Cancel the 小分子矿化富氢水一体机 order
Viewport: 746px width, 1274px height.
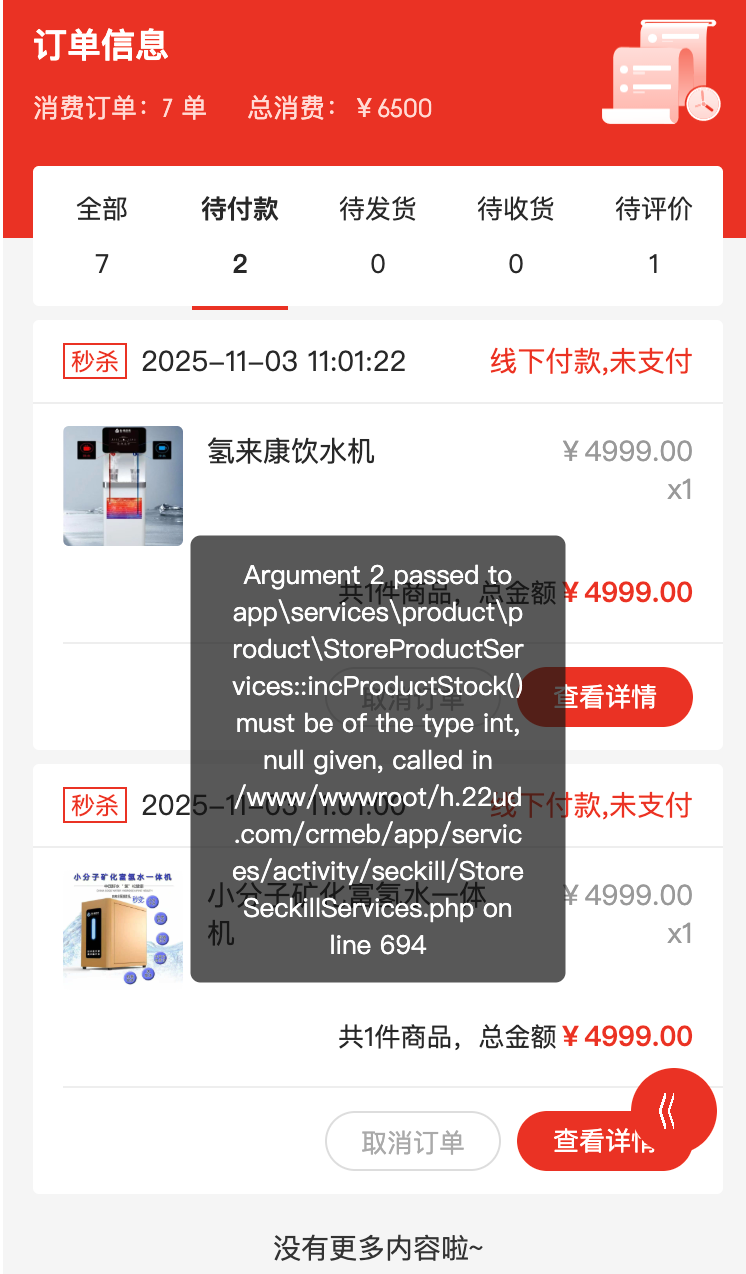pyautogui.click(x=412, y=1141)
